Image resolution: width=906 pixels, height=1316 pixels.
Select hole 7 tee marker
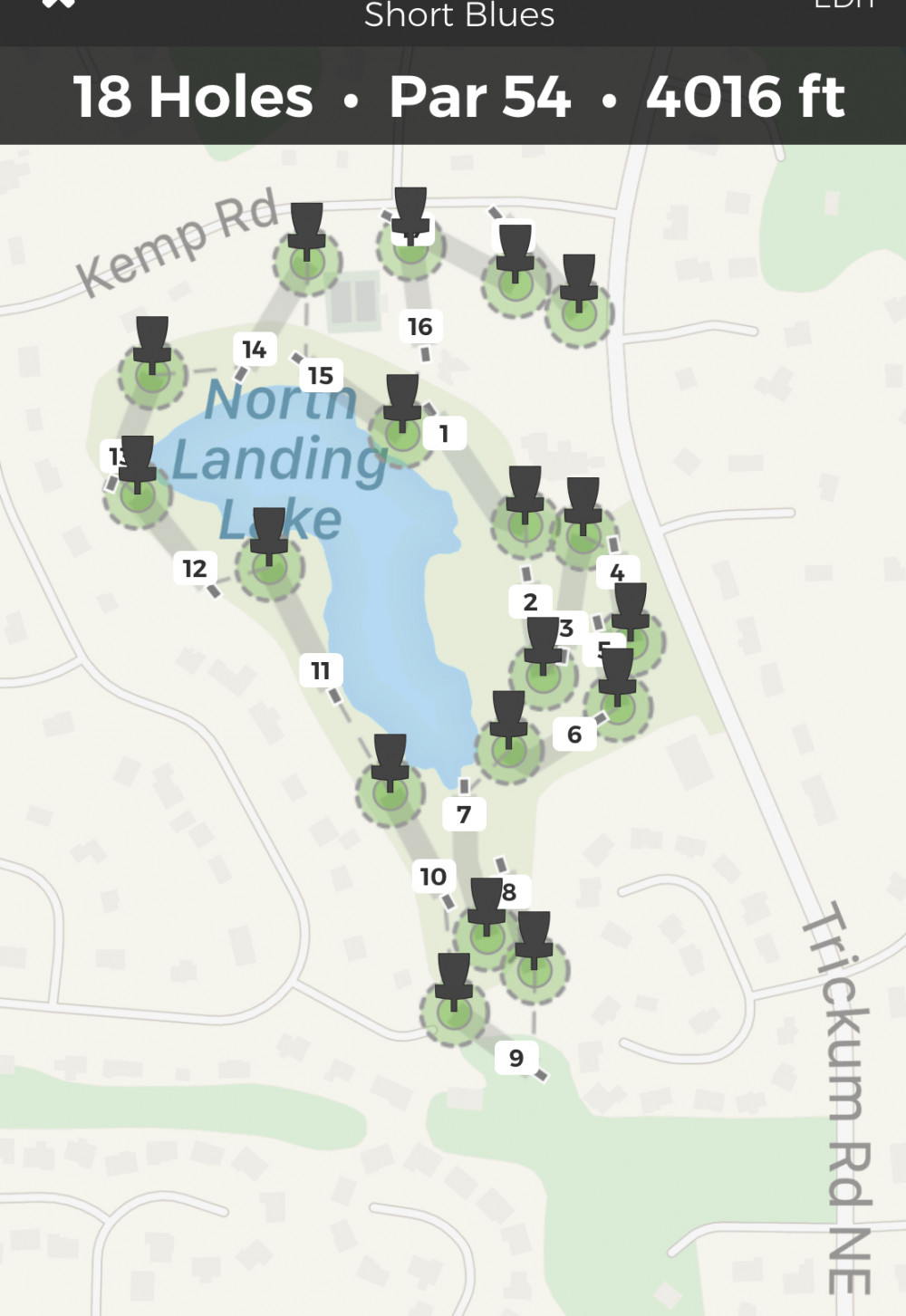(464, 814)
